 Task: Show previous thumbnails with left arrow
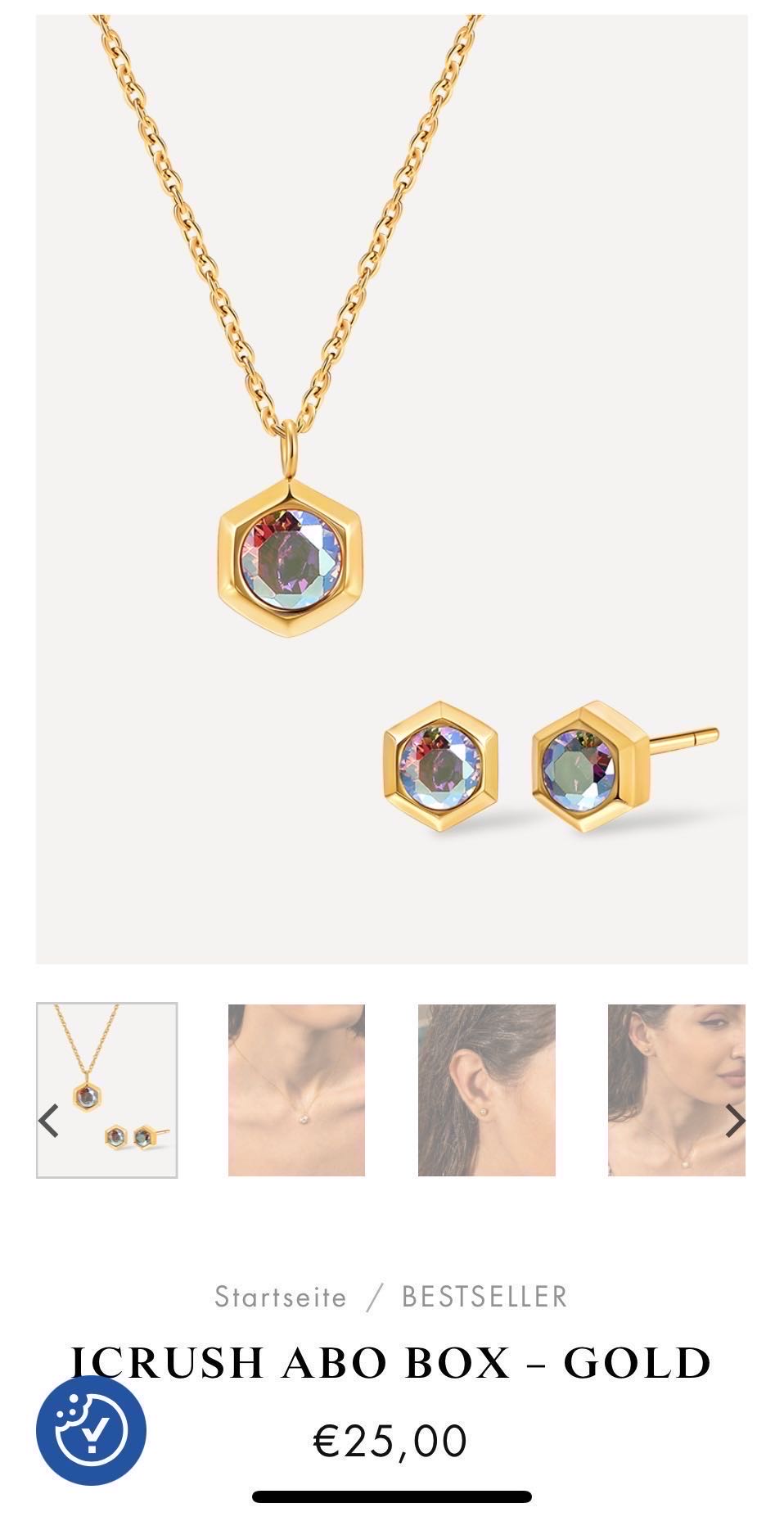[49, 1121]
